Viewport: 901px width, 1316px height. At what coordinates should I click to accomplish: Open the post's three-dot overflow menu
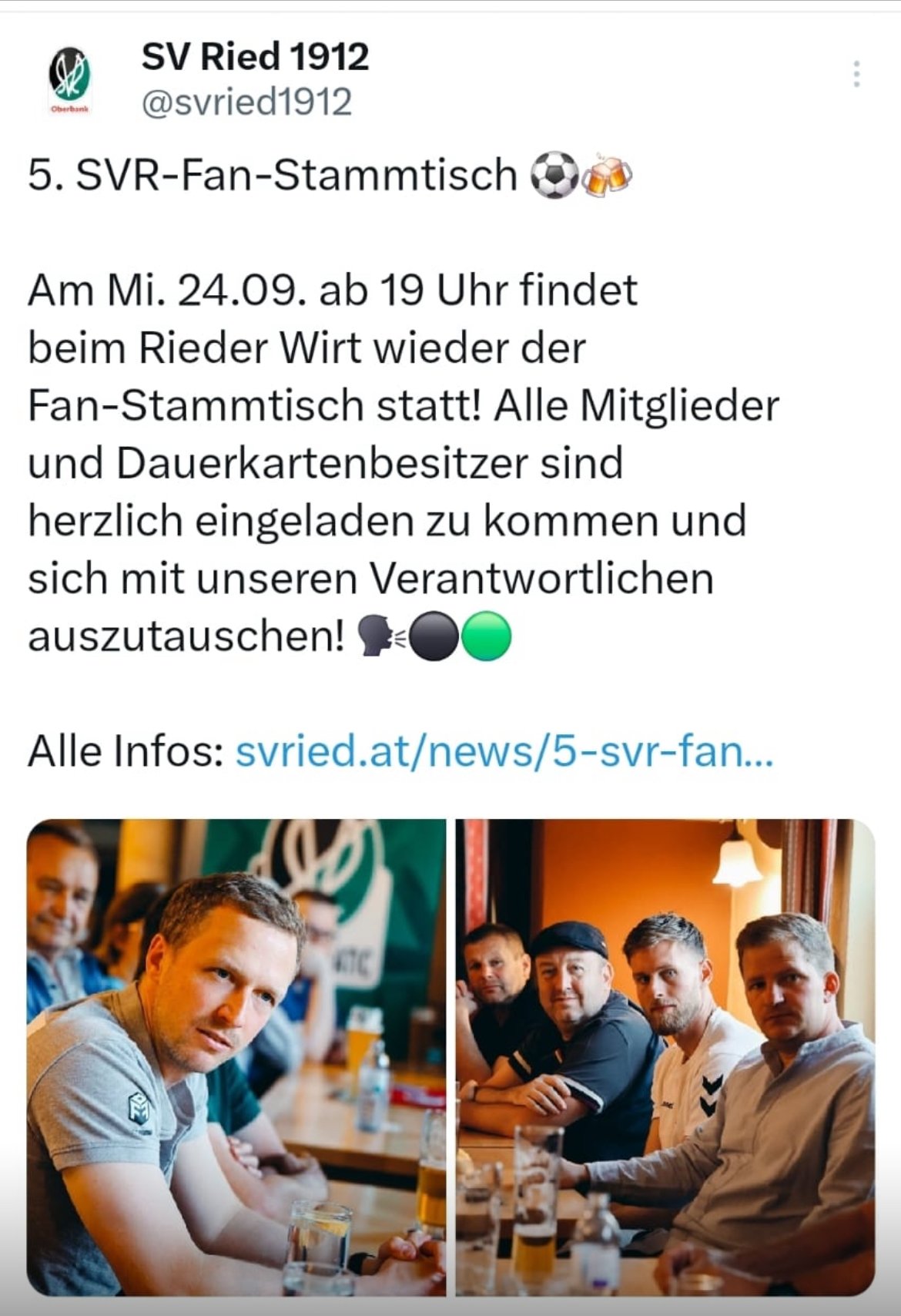tap(856, 74)
